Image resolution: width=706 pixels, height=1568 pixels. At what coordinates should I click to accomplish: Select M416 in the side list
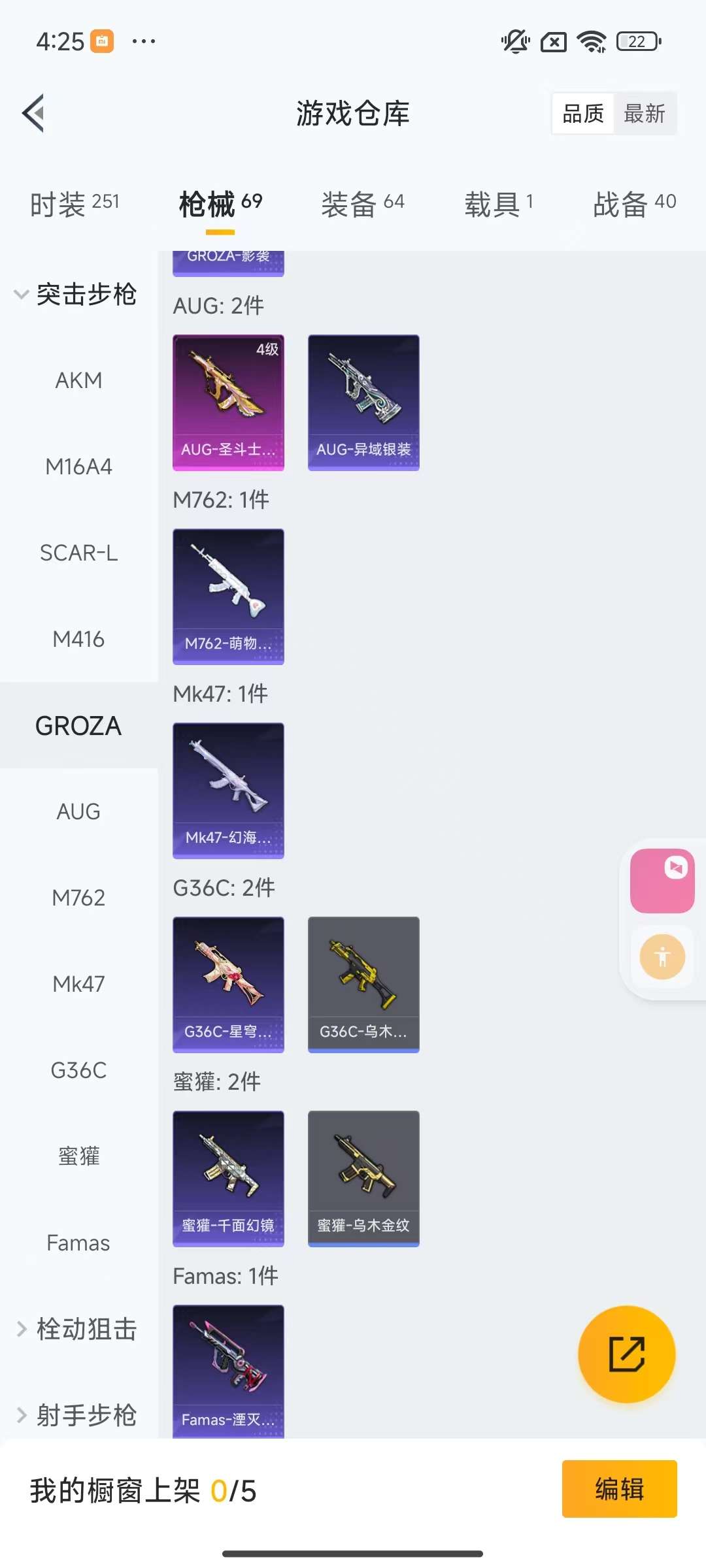(78, 639)
